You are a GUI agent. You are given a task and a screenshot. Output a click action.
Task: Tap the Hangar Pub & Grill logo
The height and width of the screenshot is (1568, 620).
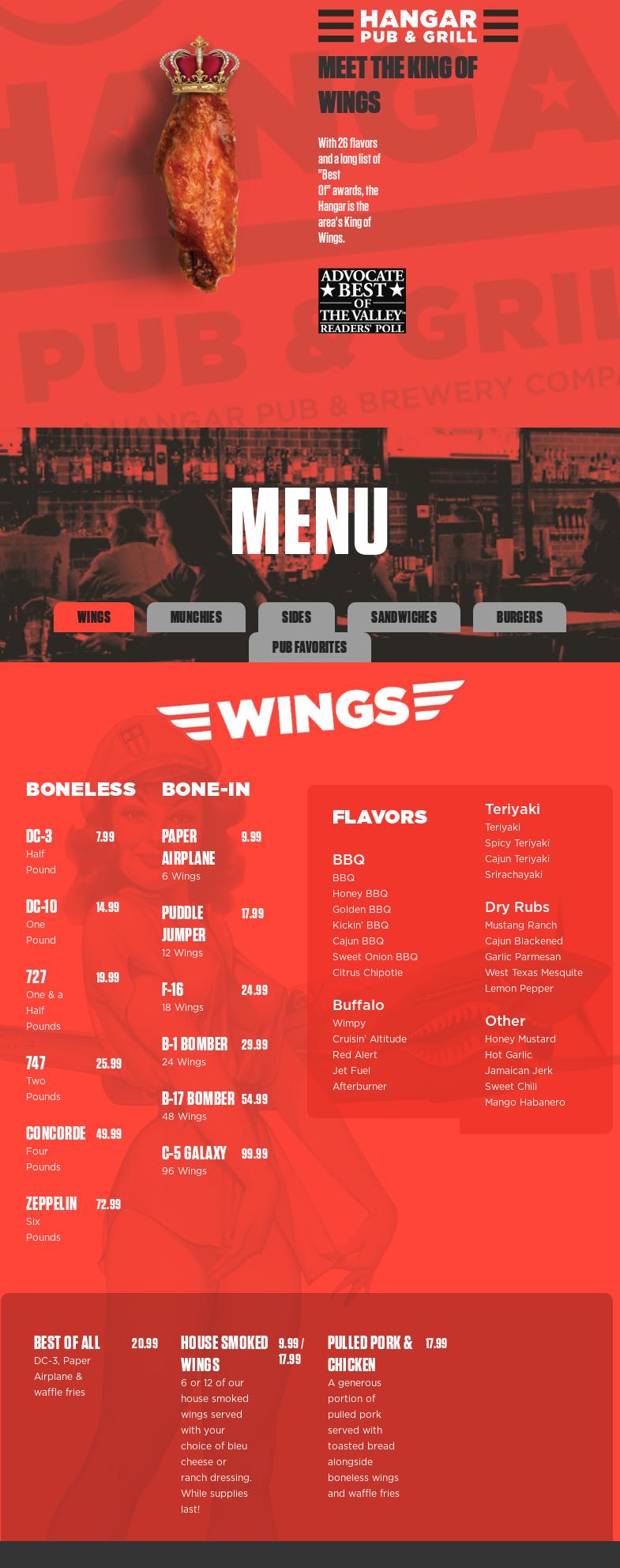tap(418, 26)
